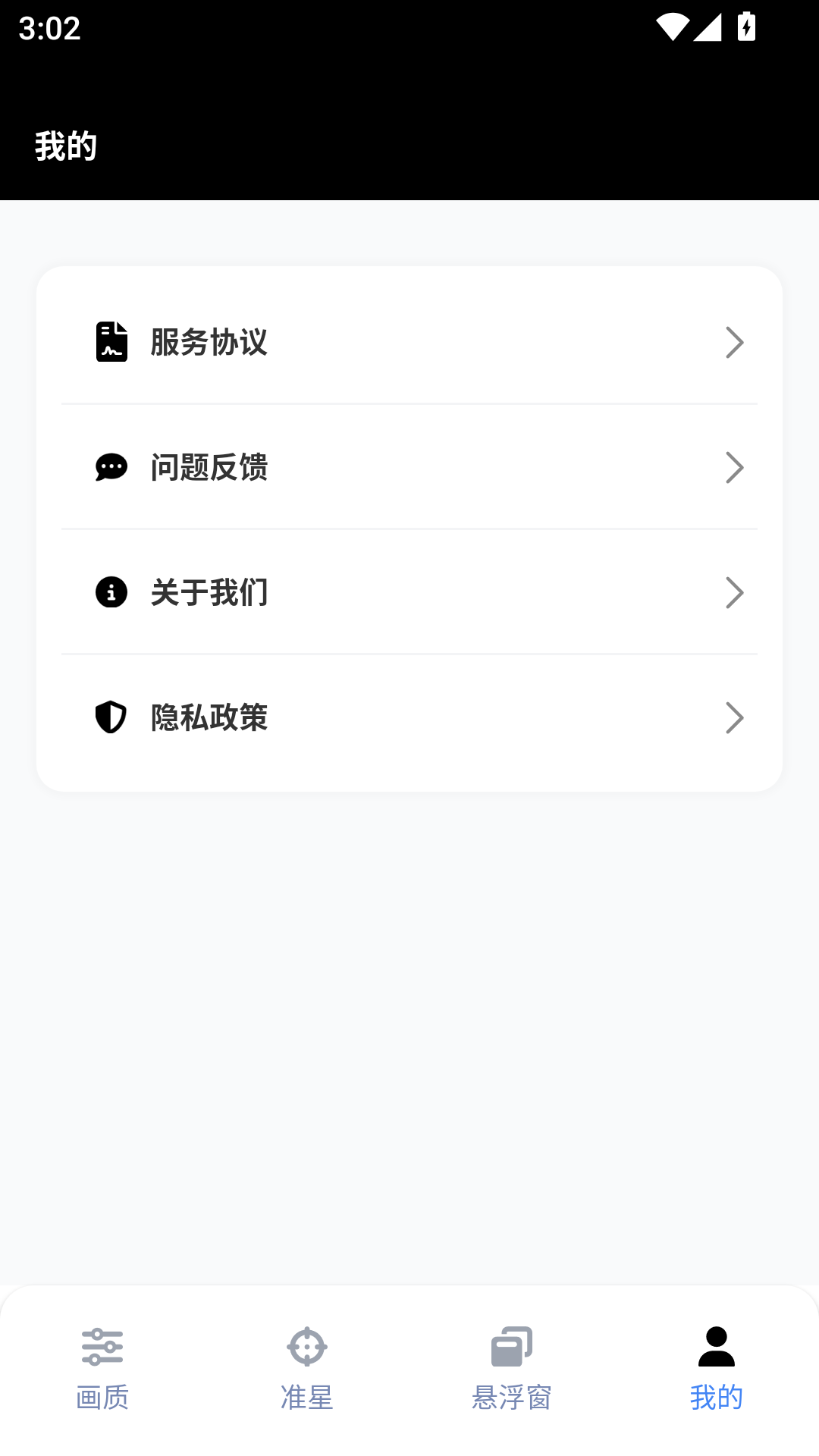The height and width of the screenshot is (1456, 819).
Task: Click the 我的 page title
Action: click(65, 145)
